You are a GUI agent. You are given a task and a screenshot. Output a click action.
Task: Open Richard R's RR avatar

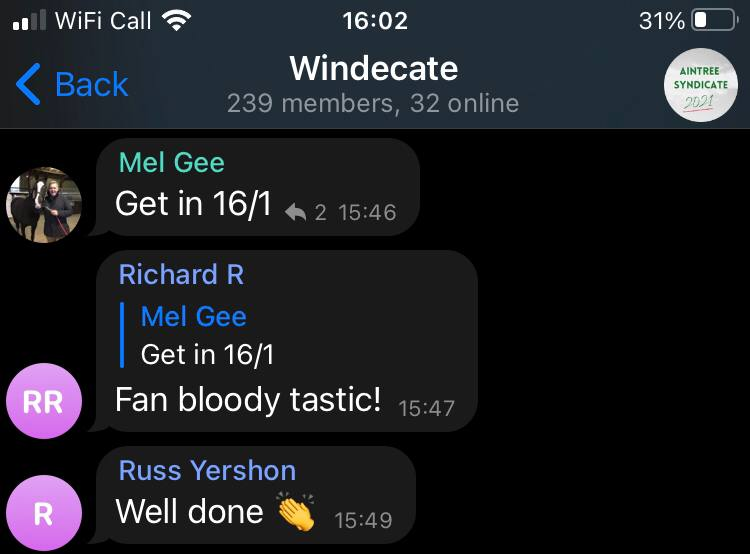pos(43,401)
